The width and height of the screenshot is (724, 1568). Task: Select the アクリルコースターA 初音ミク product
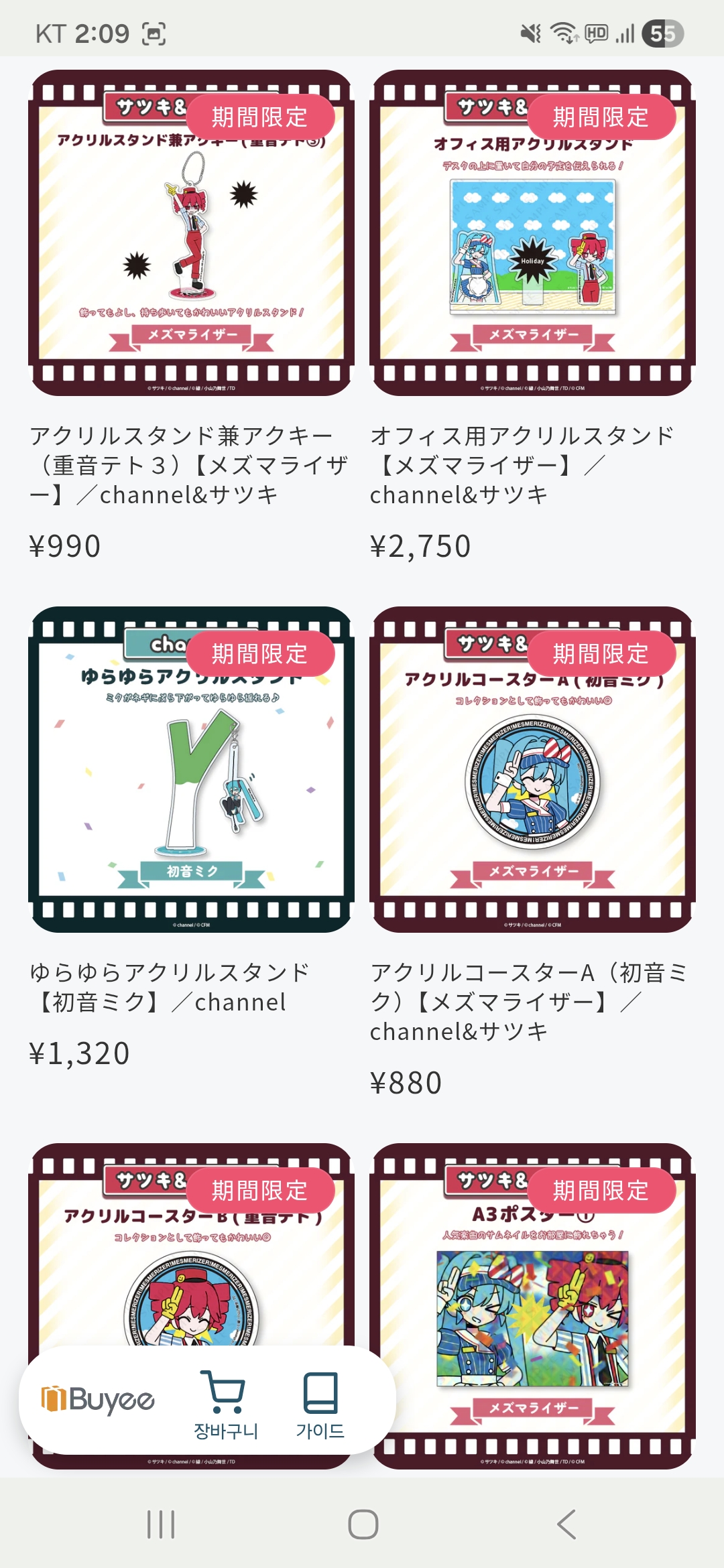[x=532, y=769]
